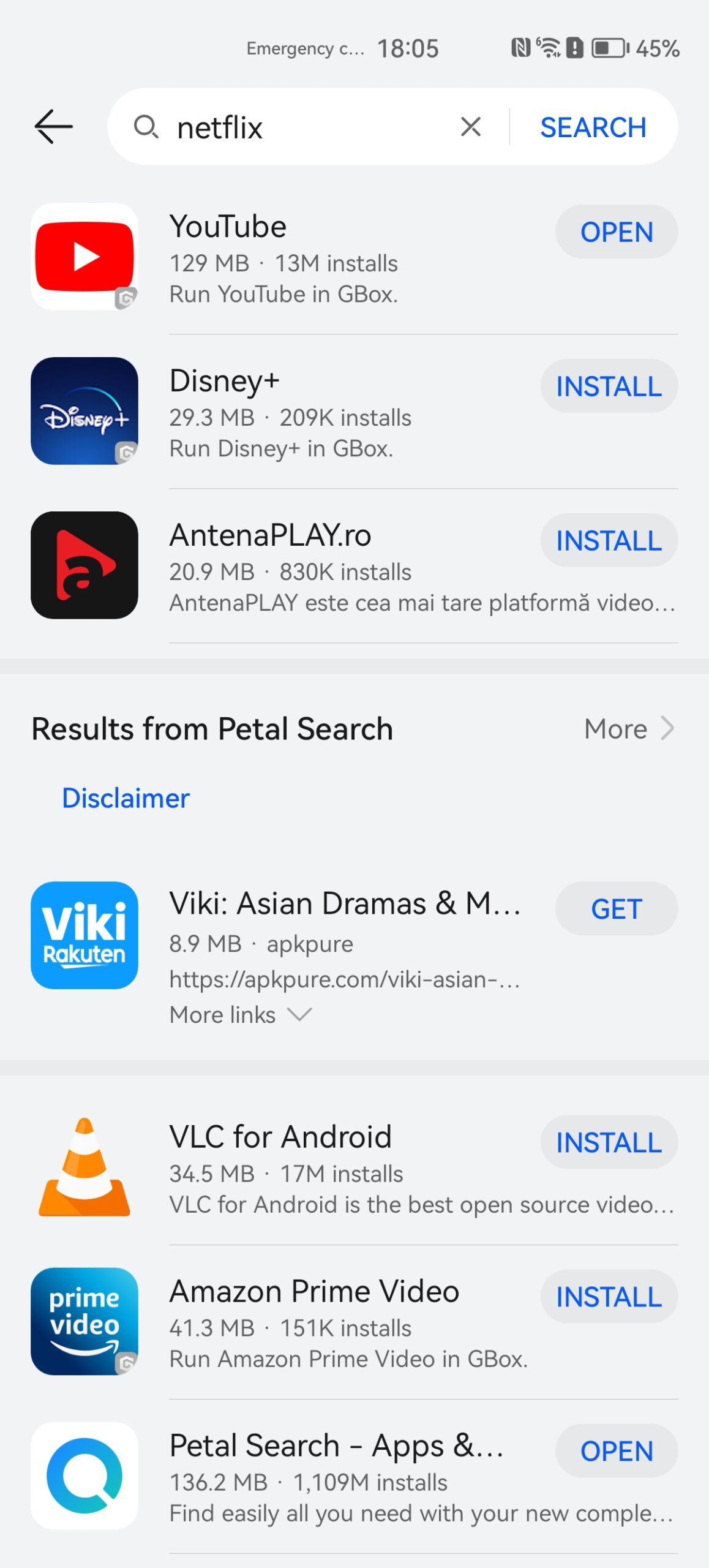Get Viki: Asian Dramas app
Screen dimensions: 709x1568
[x=616, y=909]
